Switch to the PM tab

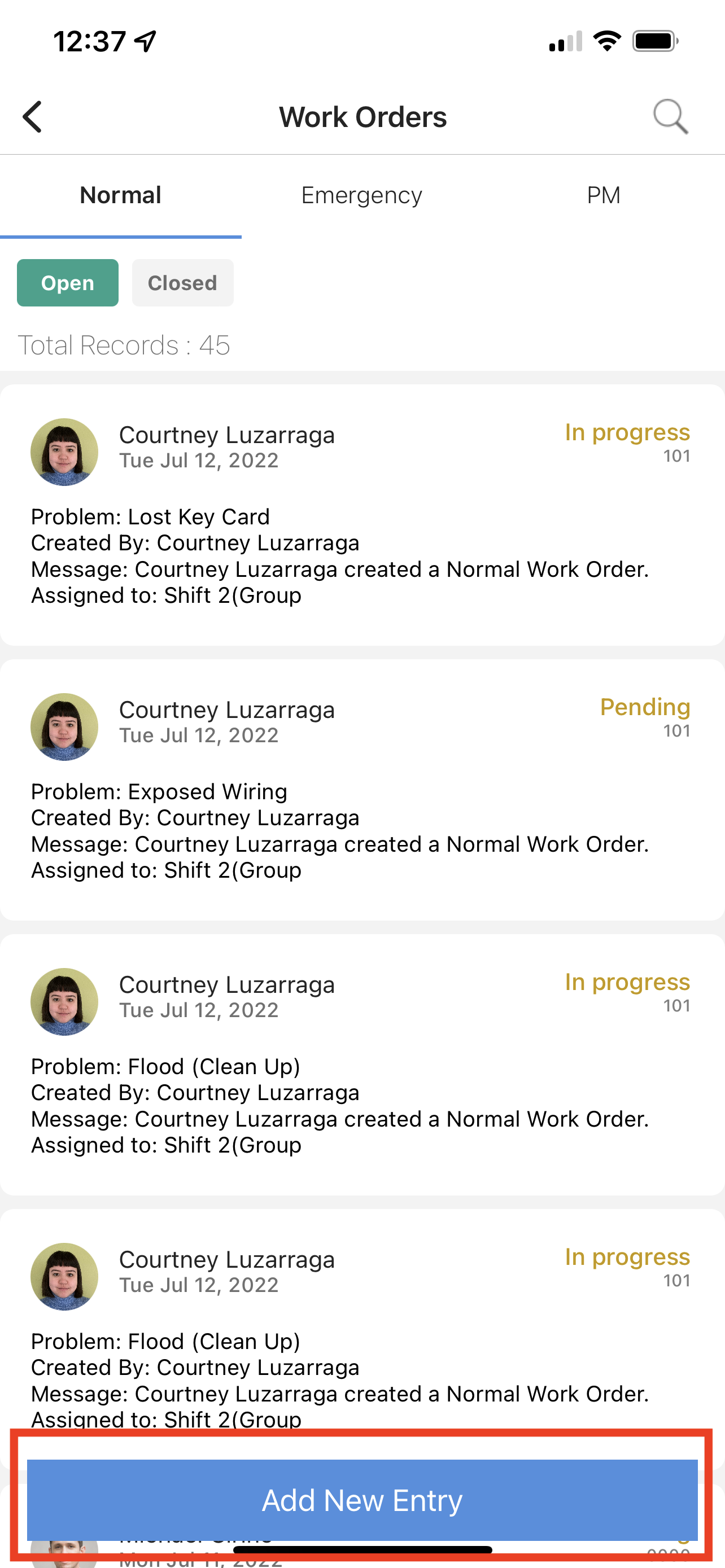[x=603, y=195]
